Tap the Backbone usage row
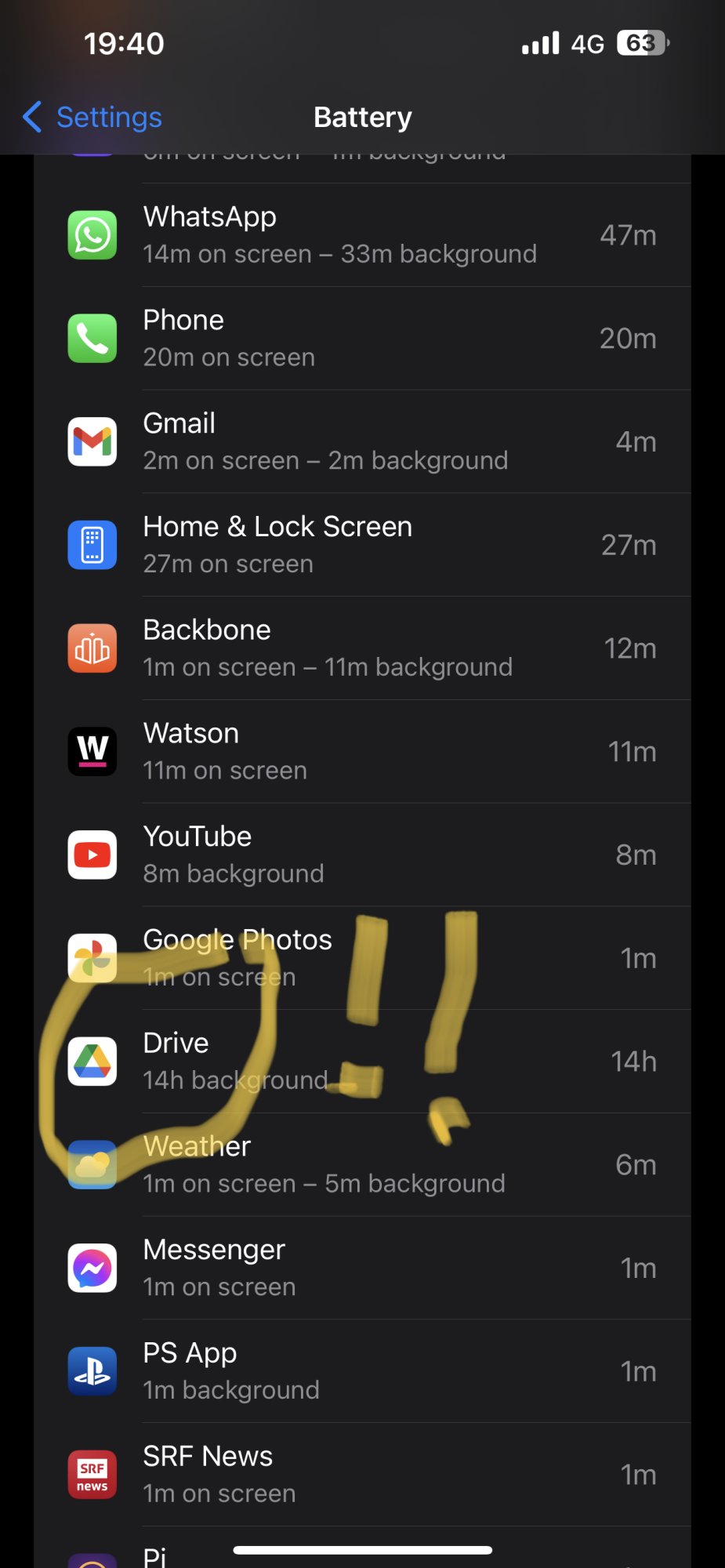Viewport: 725px width, 1568px height. 361,648
